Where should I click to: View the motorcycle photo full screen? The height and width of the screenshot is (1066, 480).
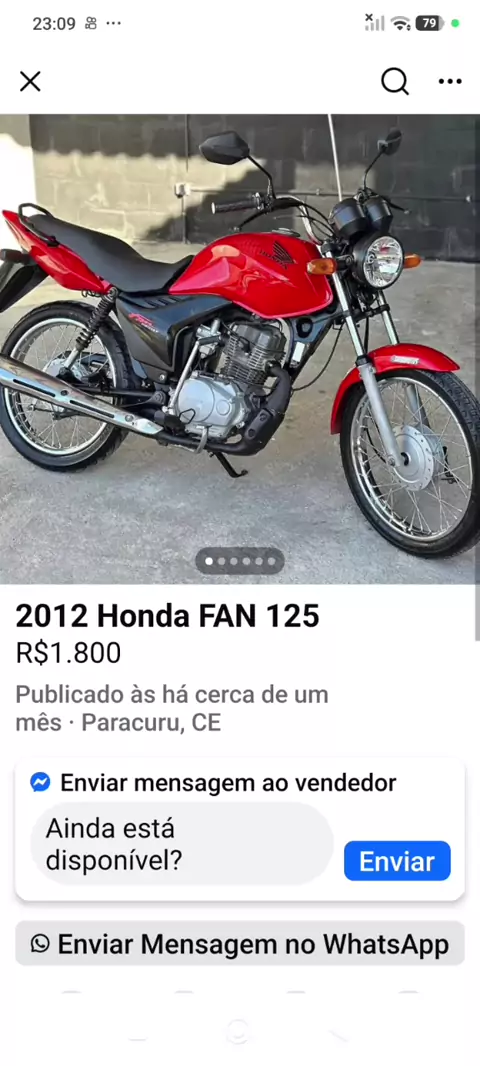click(240, 349)
